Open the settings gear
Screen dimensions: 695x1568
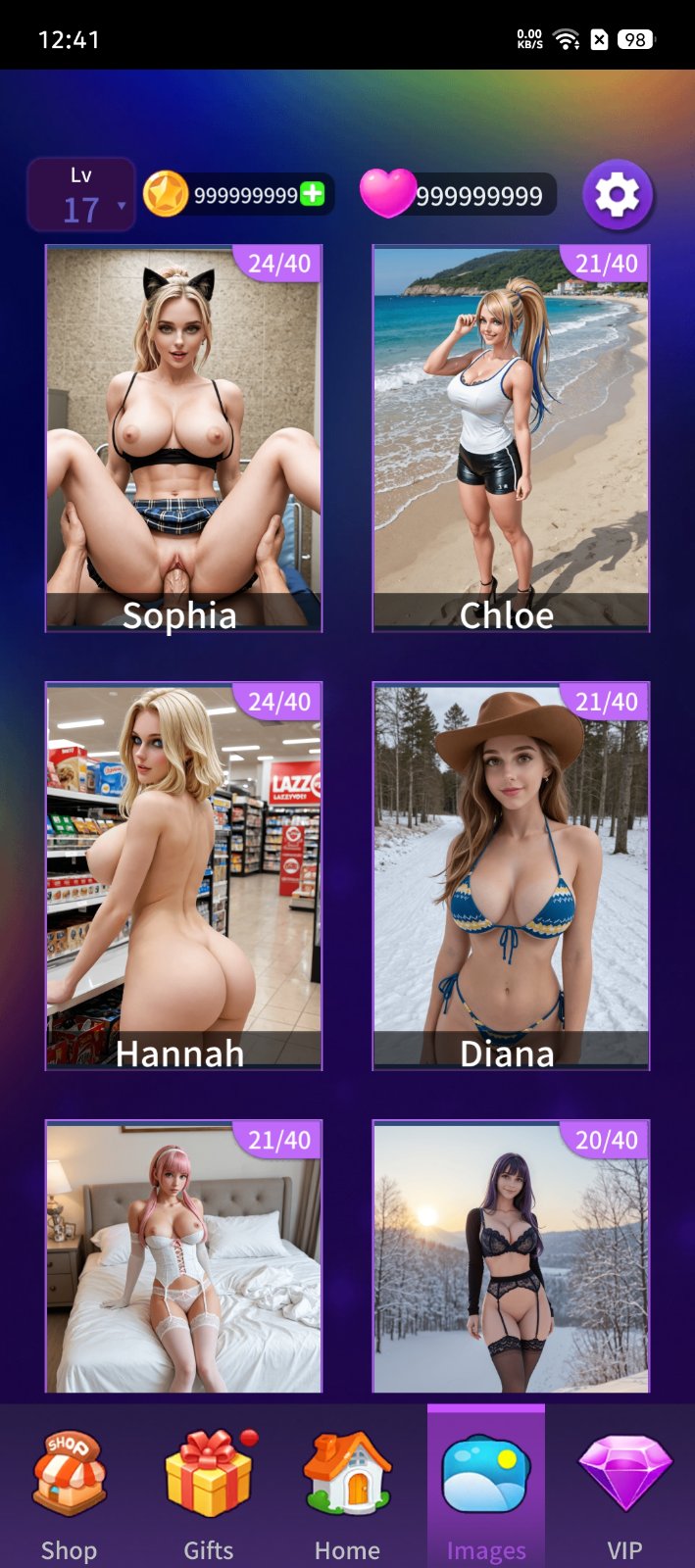pos(618,195)
